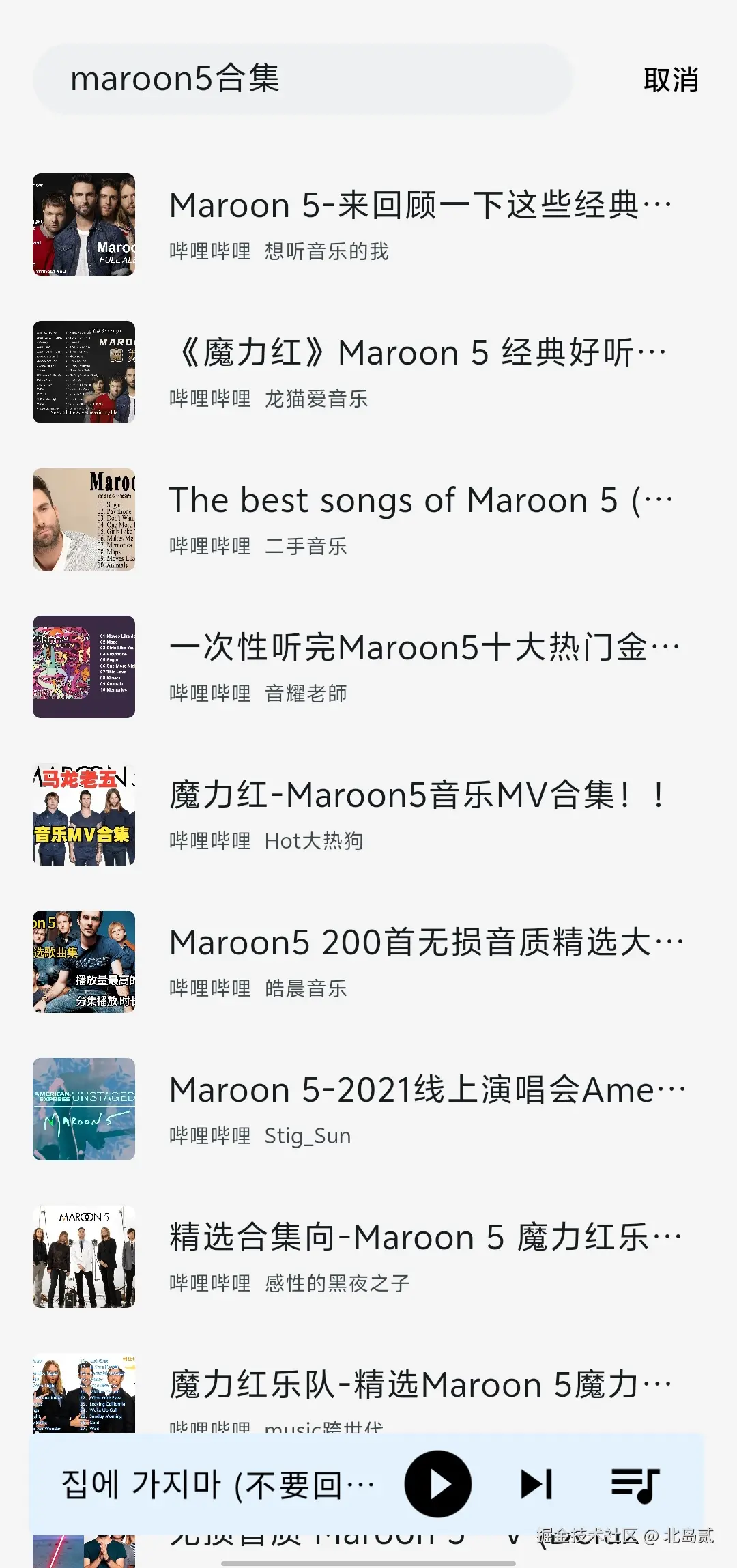
Task: Play the current song in mini player
Action: [438, 1483]
